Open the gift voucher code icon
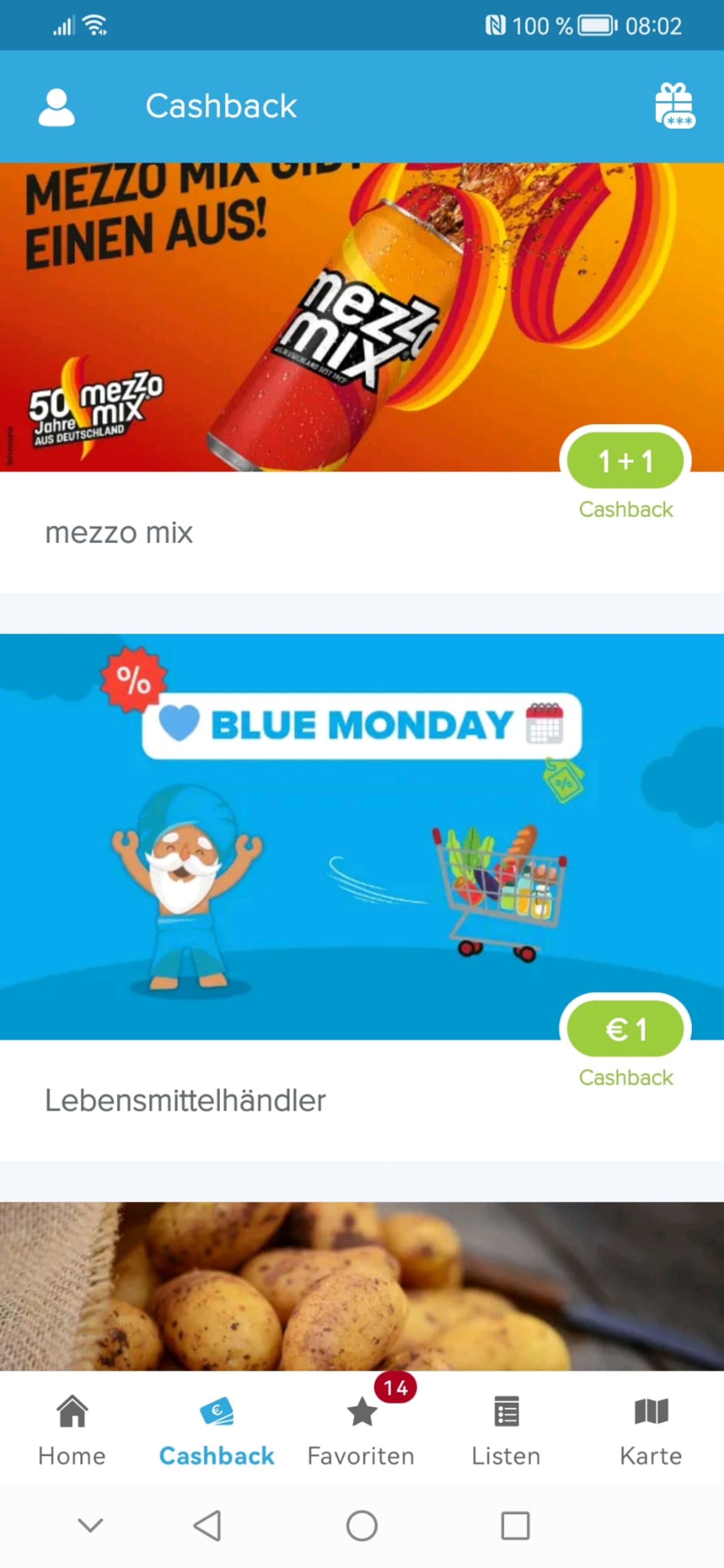Image resolution: width=724 pixels, height=1568 pixels. click(675, 106)
